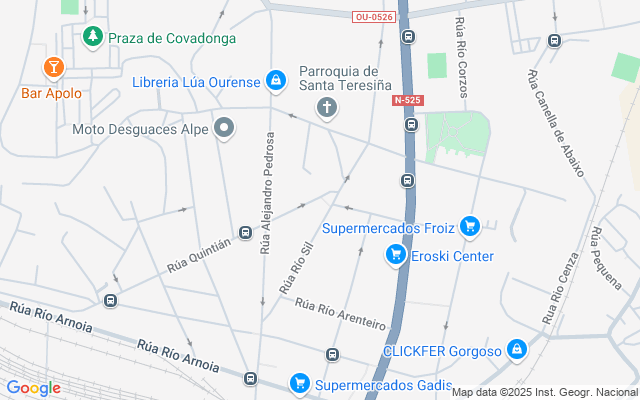
Task: Tap the Parroquia de Santa Teresiña church pin
Action: pos(327,108)
